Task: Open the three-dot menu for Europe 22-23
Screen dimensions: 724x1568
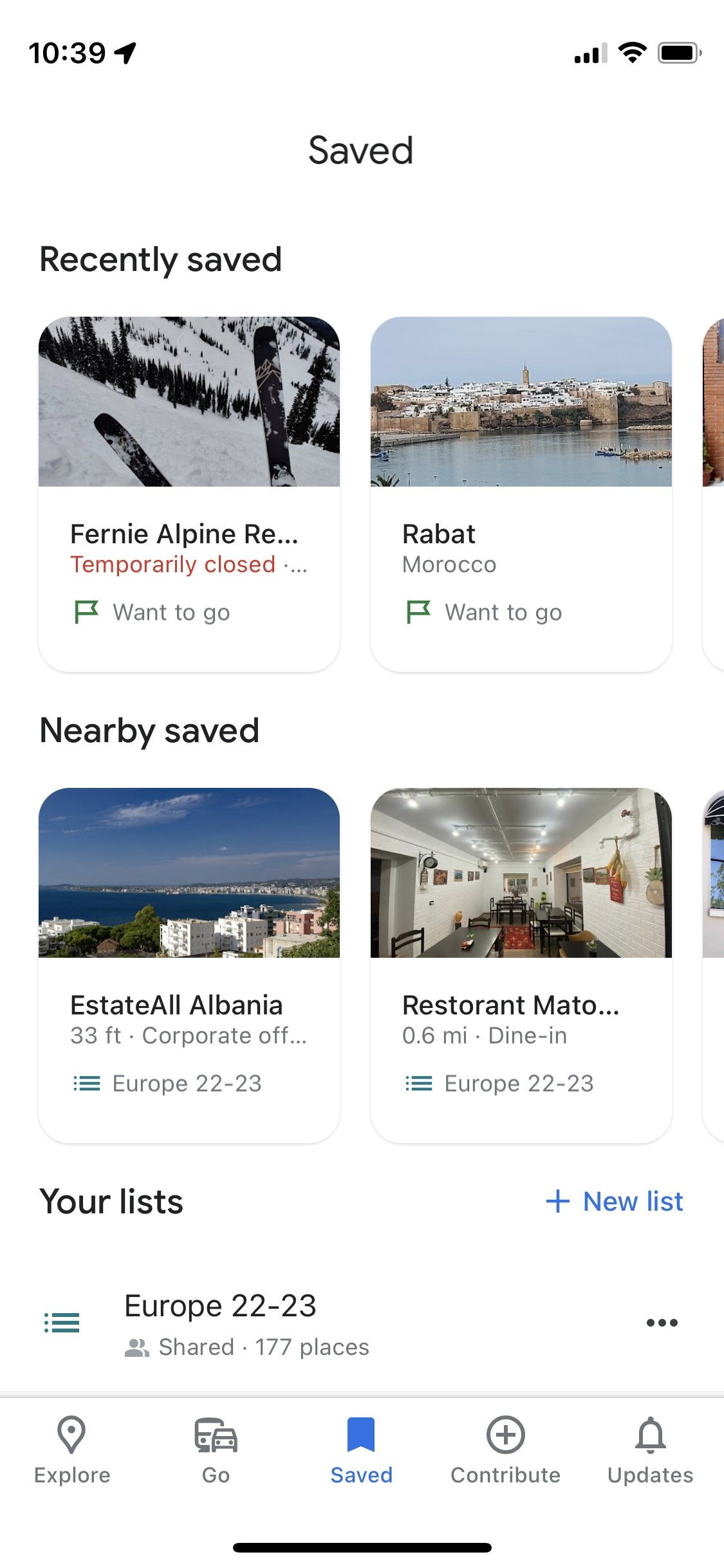Action: coord(662,1323)
